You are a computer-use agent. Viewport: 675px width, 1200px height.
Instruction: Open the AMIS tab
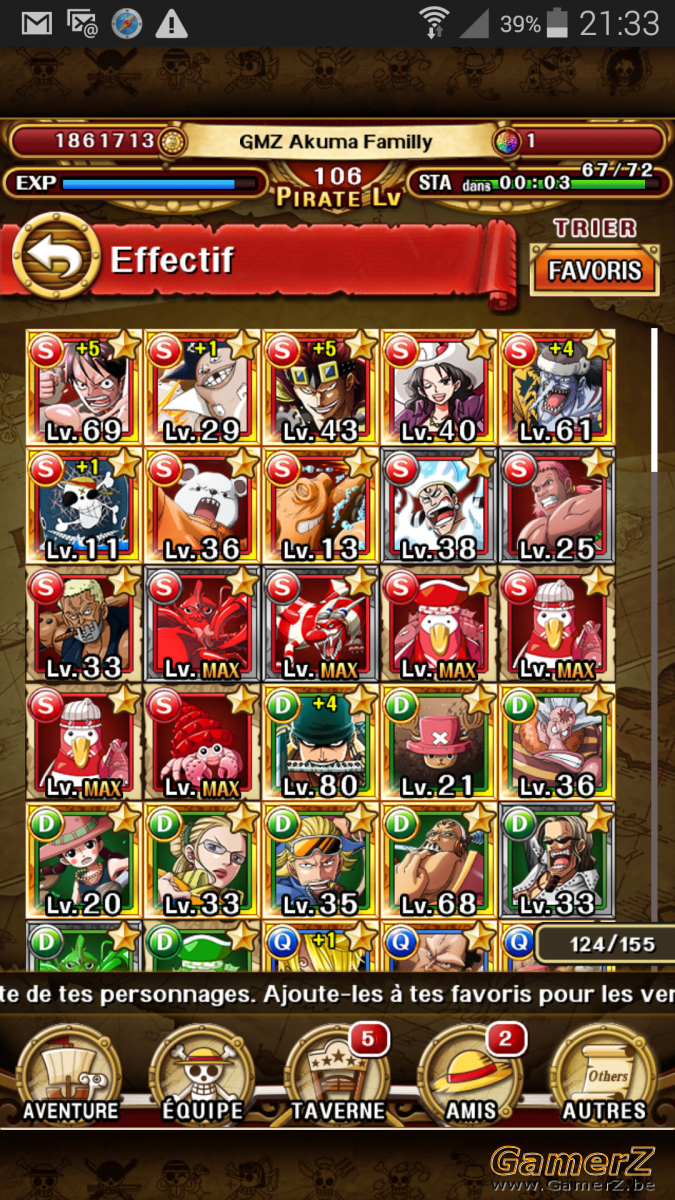coord(469,1076)
